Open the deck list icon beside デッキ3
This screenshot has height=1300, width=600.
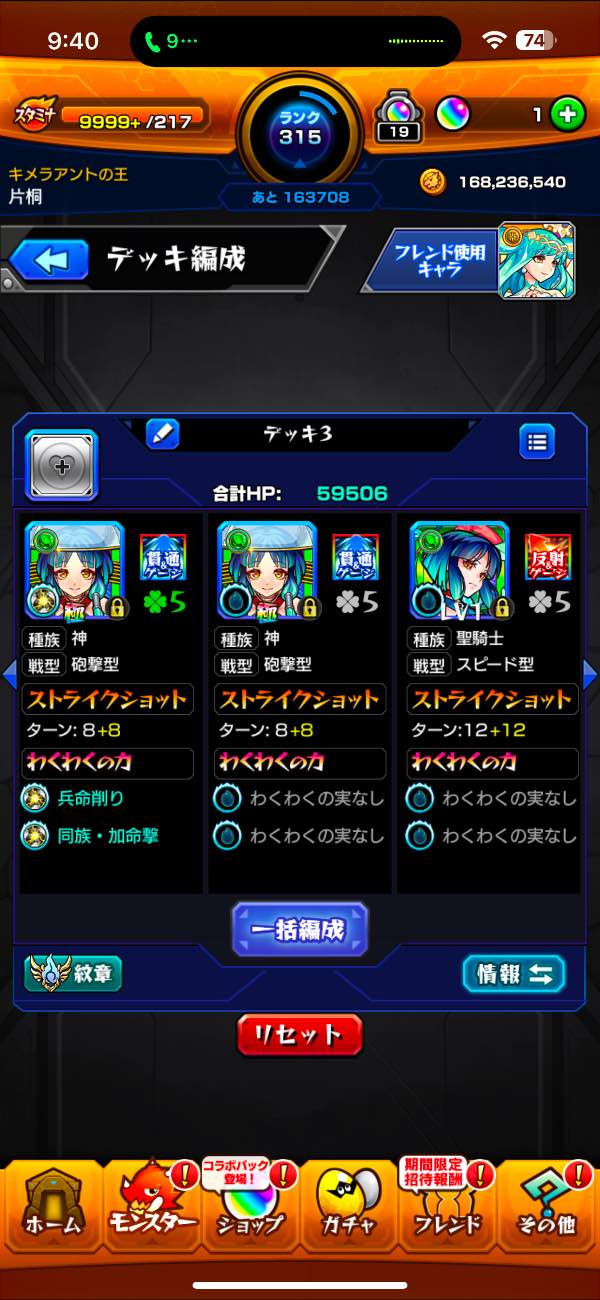537,441
